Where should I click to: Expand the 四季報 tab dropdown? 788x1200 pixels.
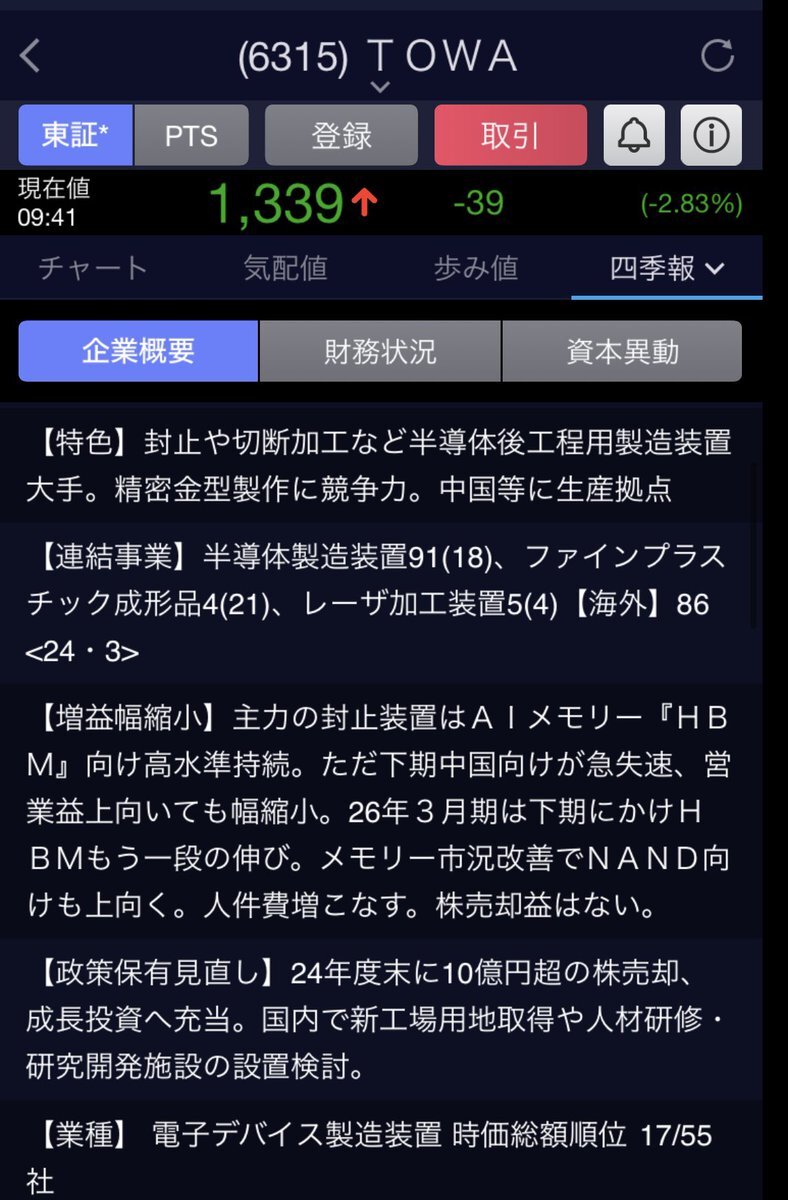coord(667,268)
